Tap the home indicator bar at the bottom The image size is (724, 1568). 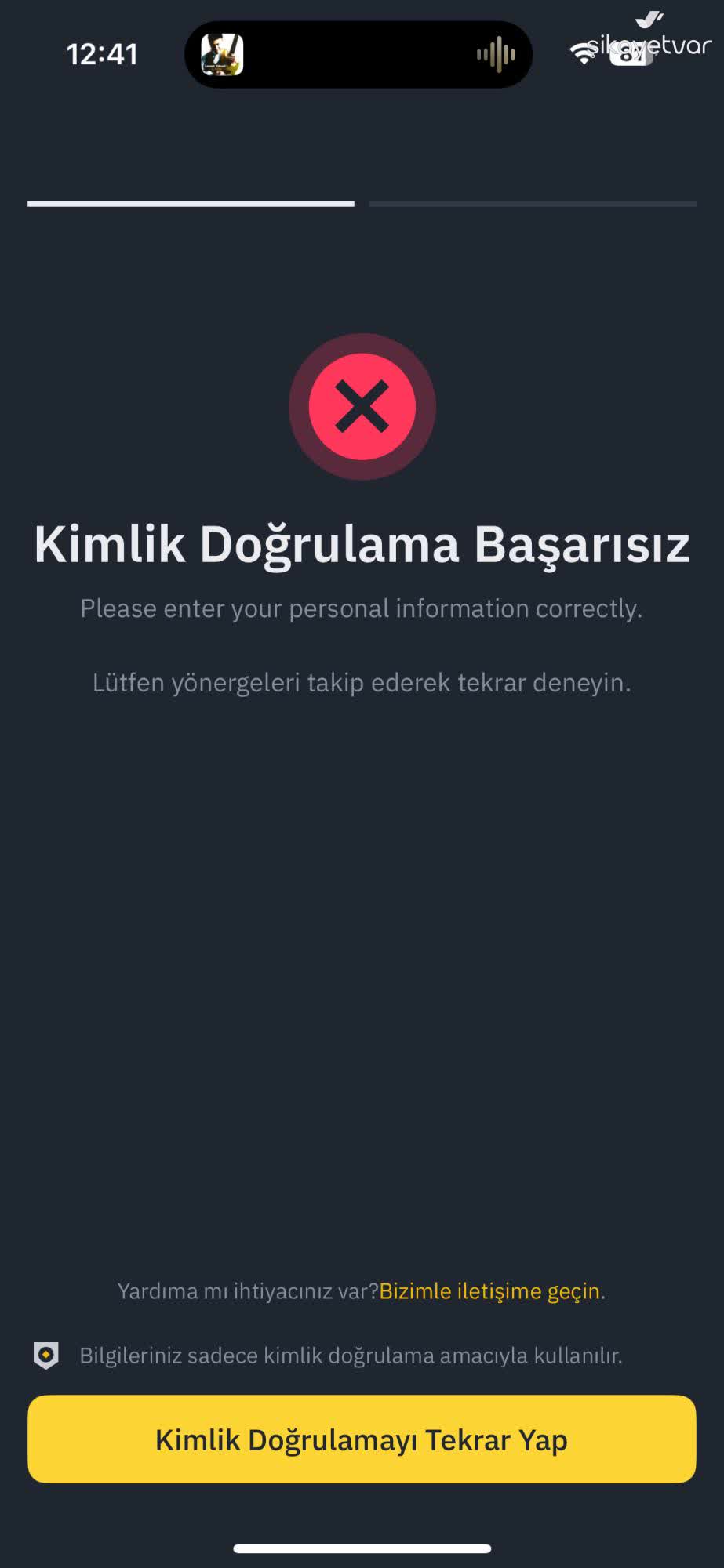(362, 1546)
